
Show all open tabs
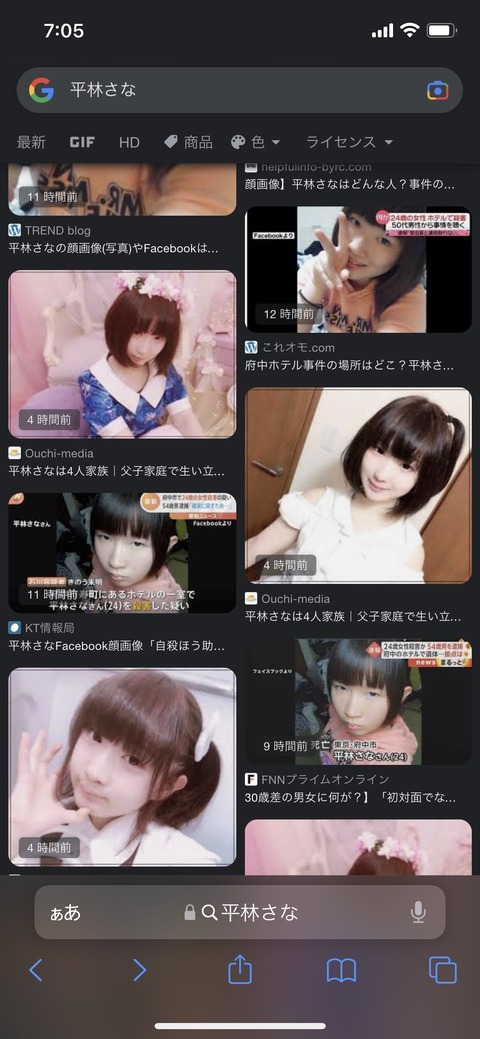point(443,970)
